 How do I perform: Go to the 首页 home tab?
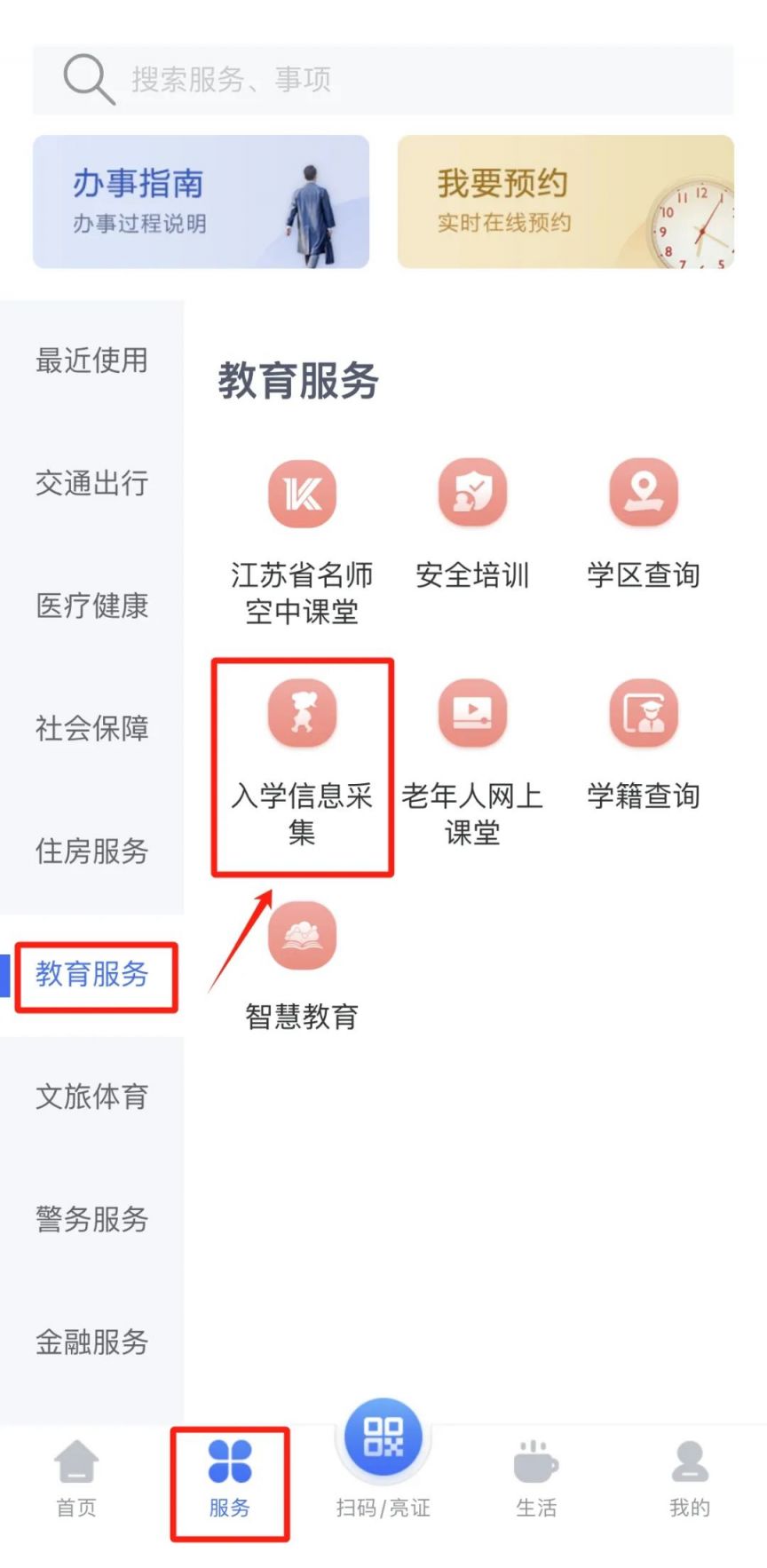[x=76, y=1478]
